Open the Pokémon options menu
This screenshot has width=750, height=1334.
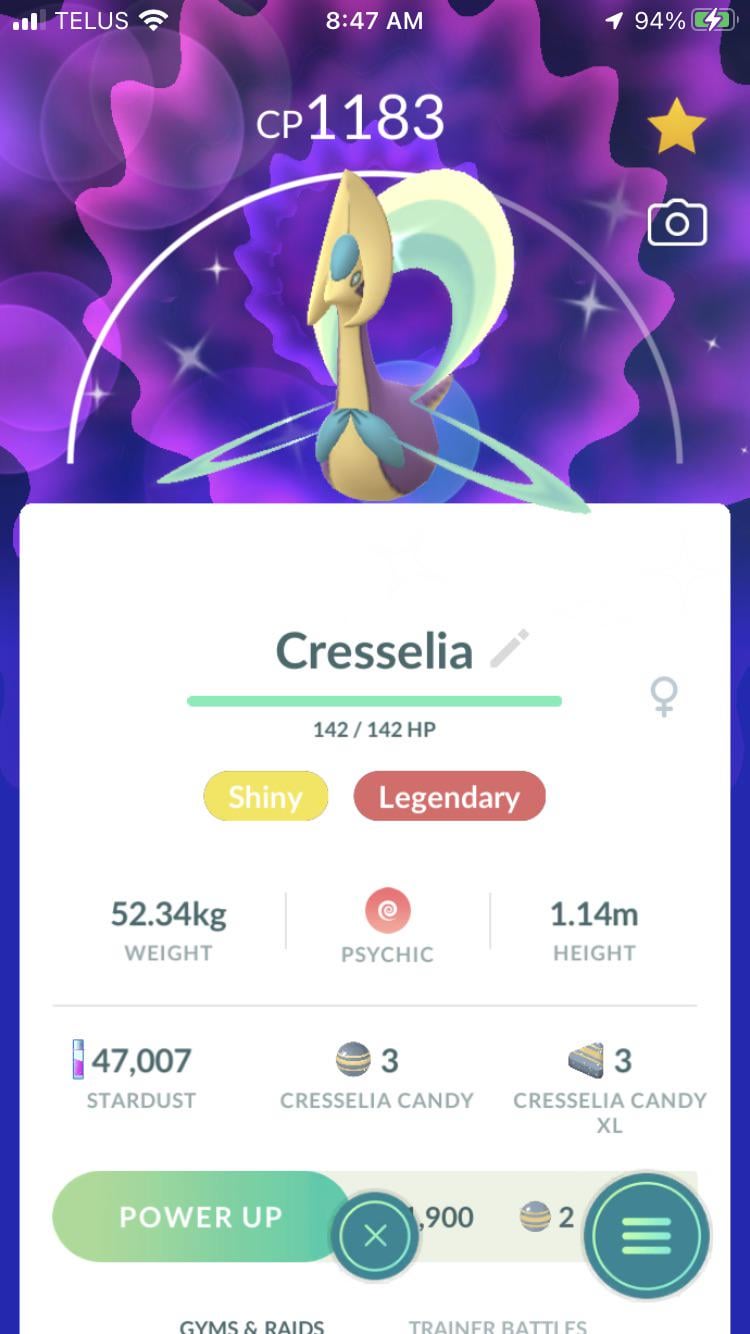pyautogui.click(x=646, y=1236)
